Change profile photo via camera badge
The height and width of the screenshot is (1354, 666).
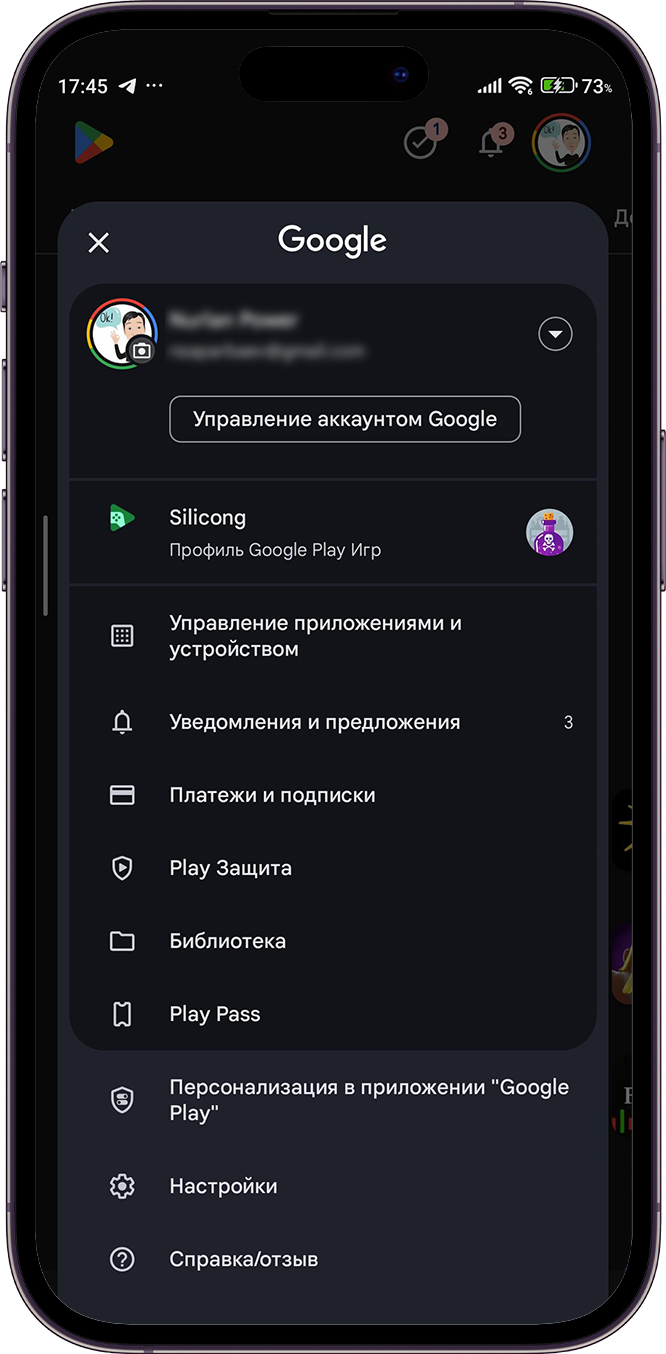[143, 350]
